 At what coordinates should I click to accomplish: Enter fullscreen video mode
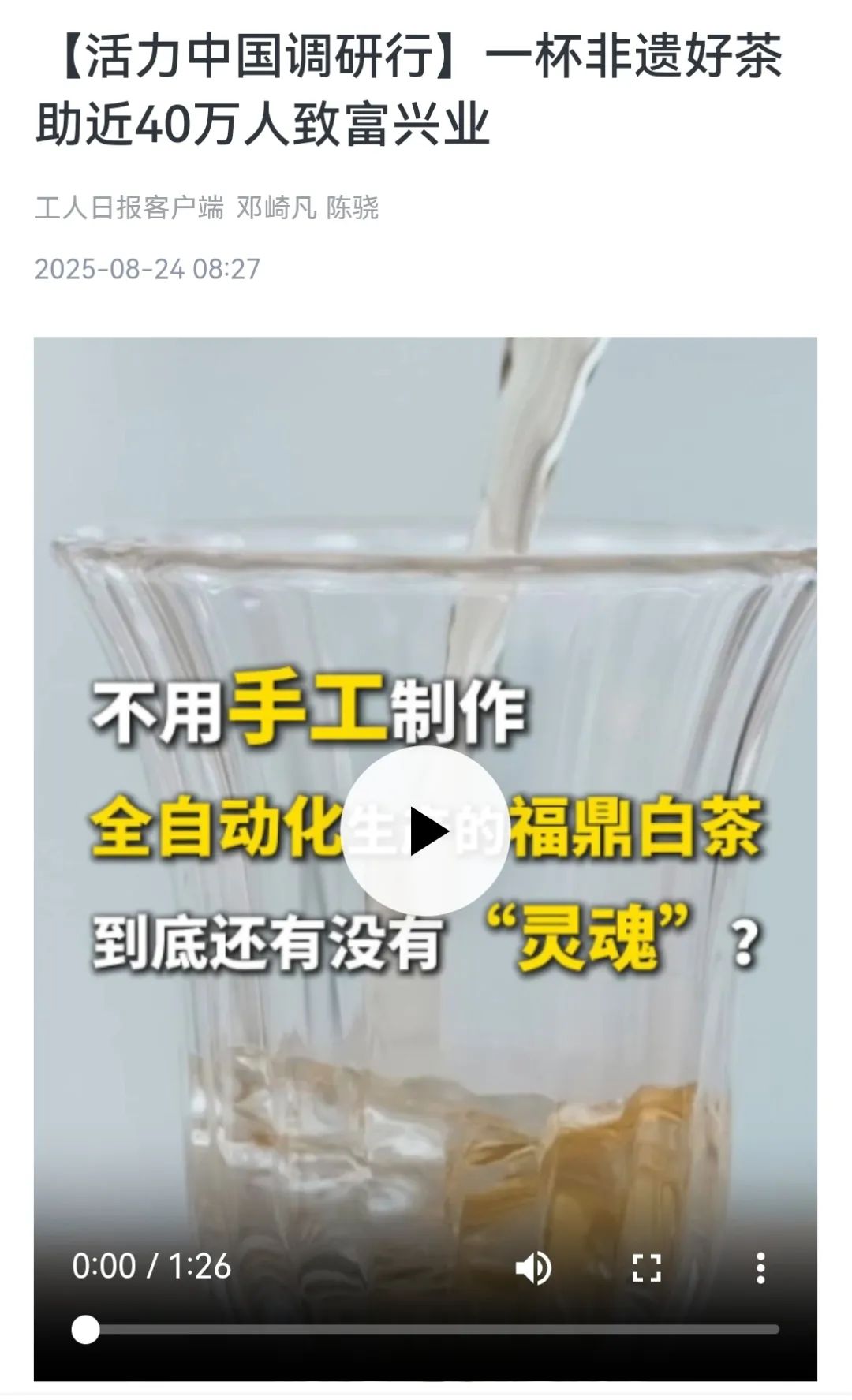tap(646, 1268)
